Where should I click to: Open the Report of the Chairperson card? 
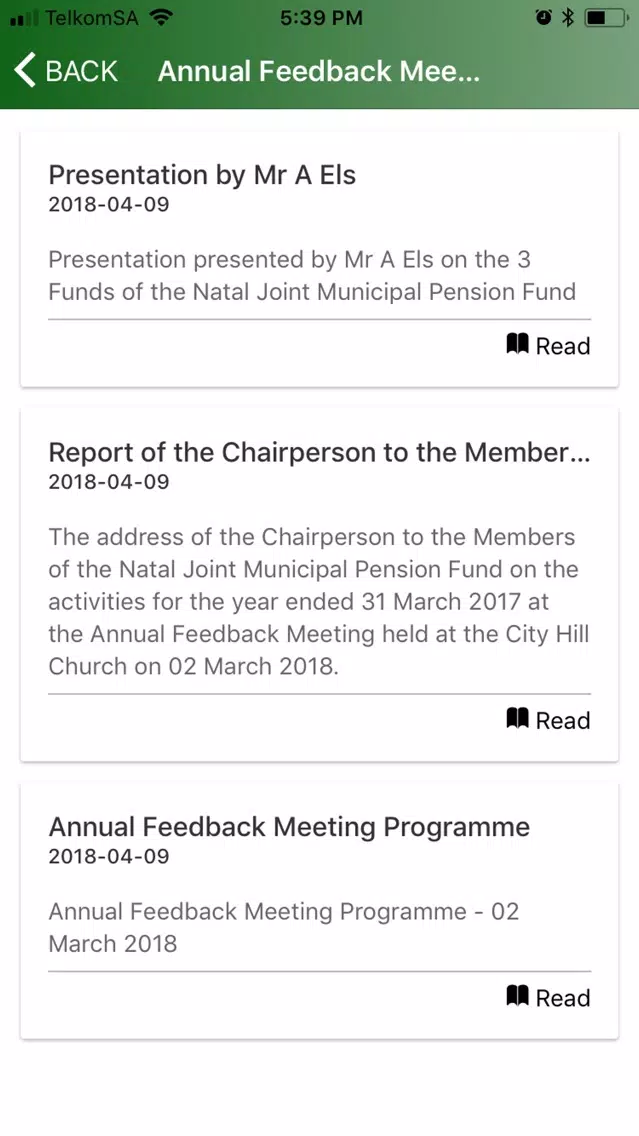pos(320,585)
